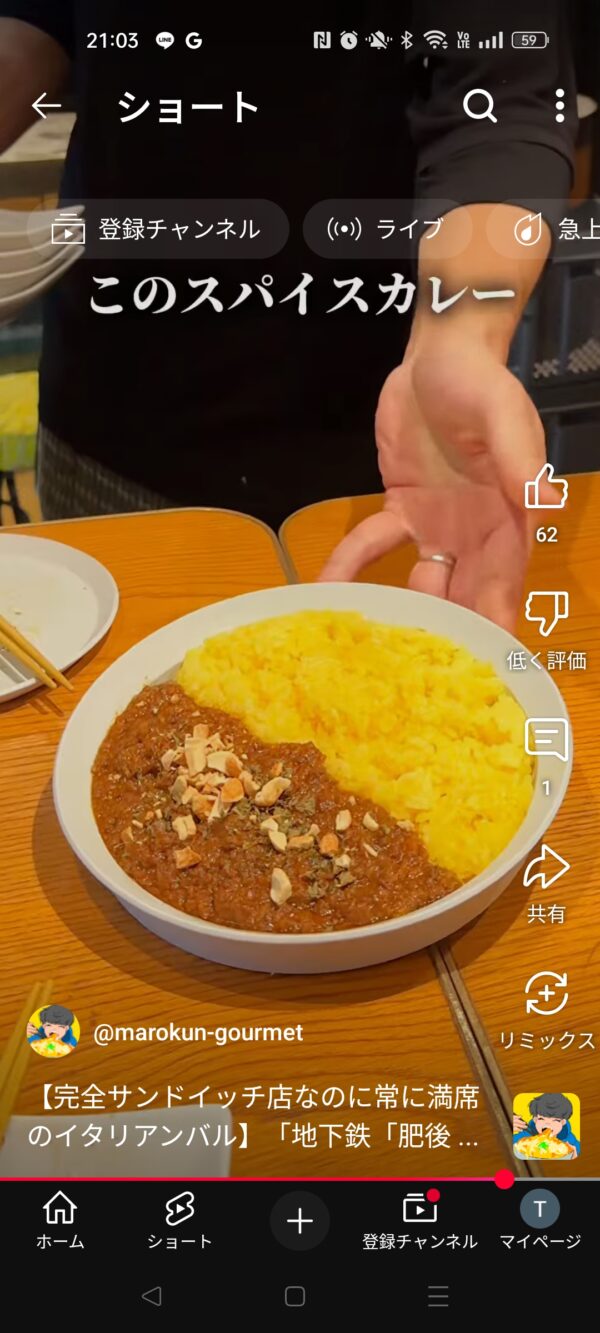Share this short via 共有
Viewport: 600px width, 1333px height.
(x=546, y=867)
